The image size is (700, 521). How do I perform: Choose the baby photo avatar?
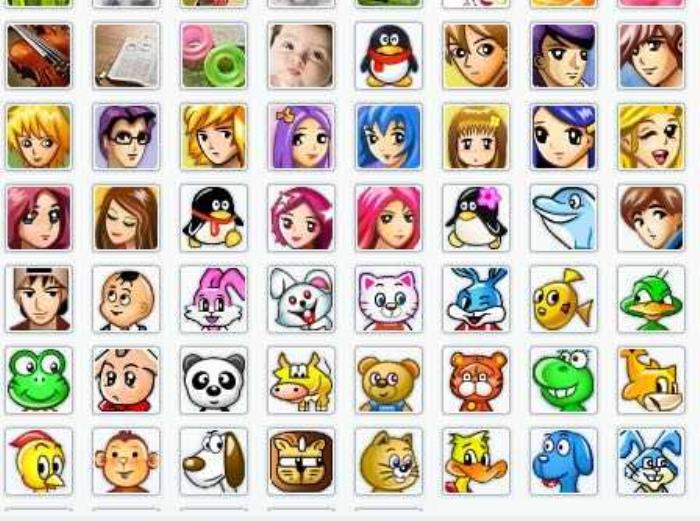point(301,56)
